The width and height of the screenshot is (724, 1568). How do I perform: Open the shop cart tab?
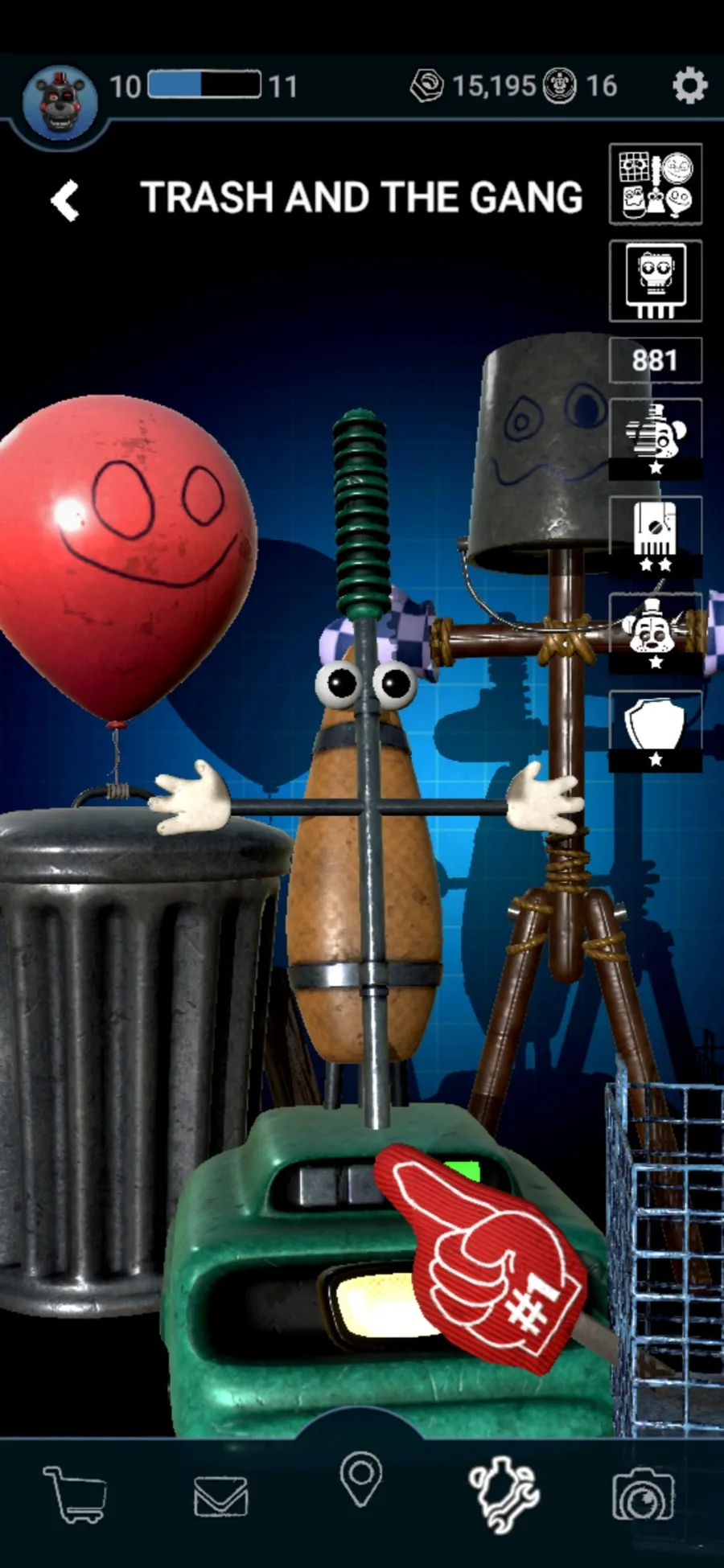coord(75,1494)
